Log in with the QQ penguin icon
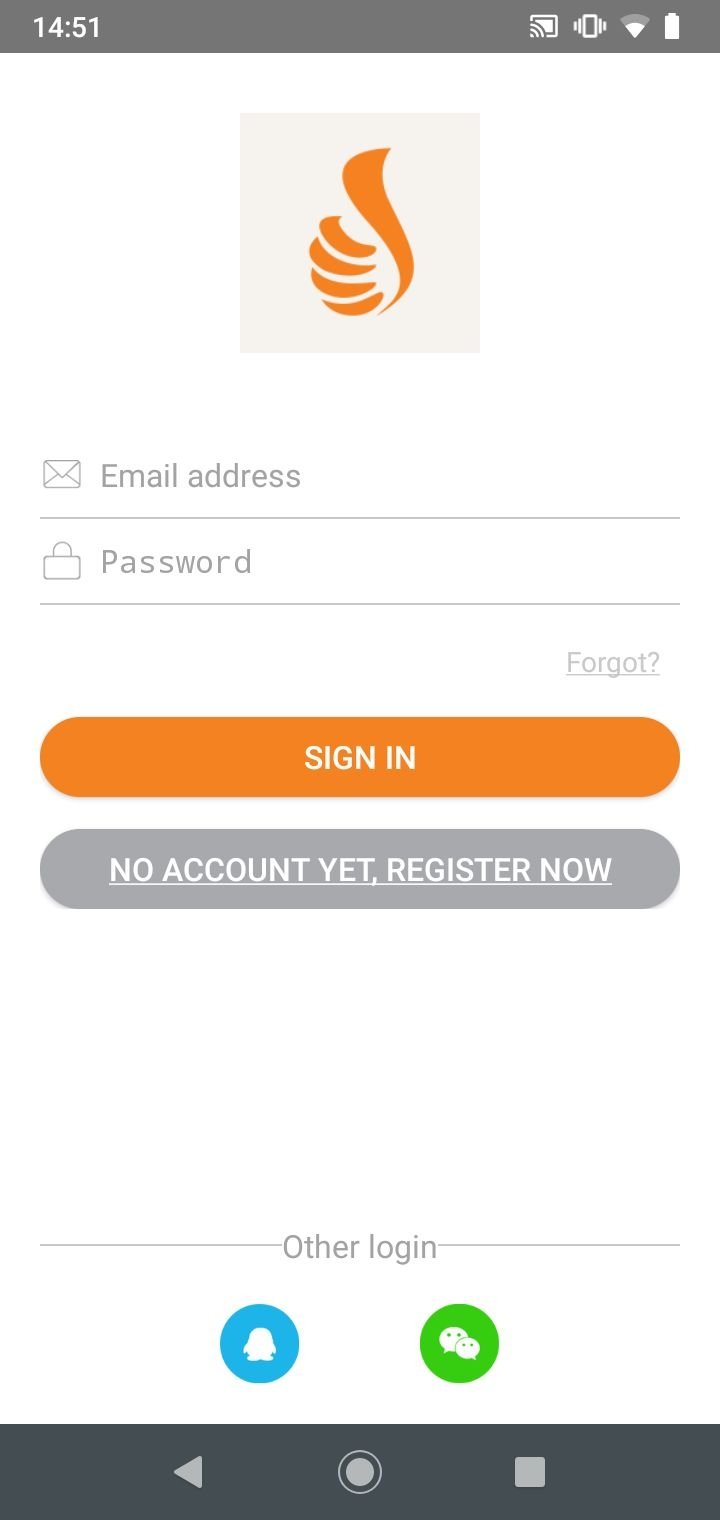 pyautogui.click(x=260, y=1343)
